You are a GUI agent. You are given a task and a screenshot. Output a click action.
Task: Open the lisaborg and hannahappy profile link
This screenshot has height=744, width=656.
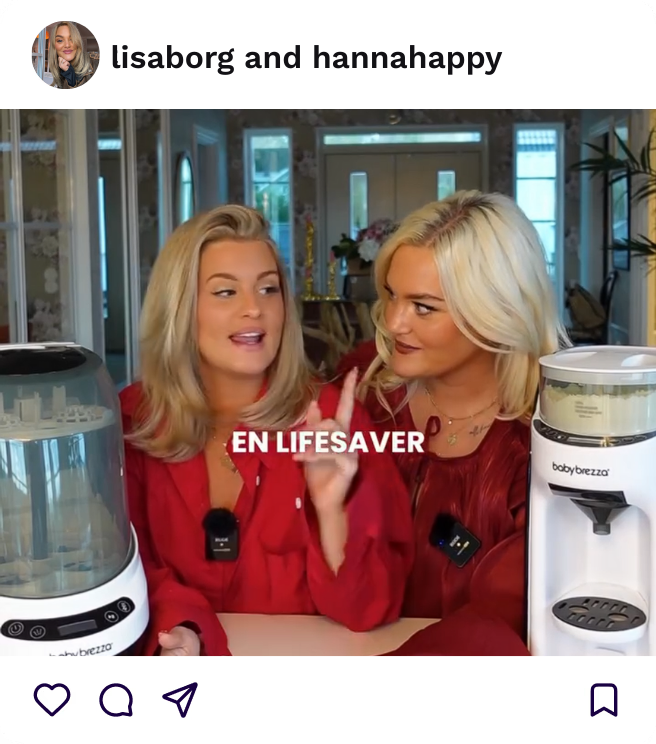[306, 58]
